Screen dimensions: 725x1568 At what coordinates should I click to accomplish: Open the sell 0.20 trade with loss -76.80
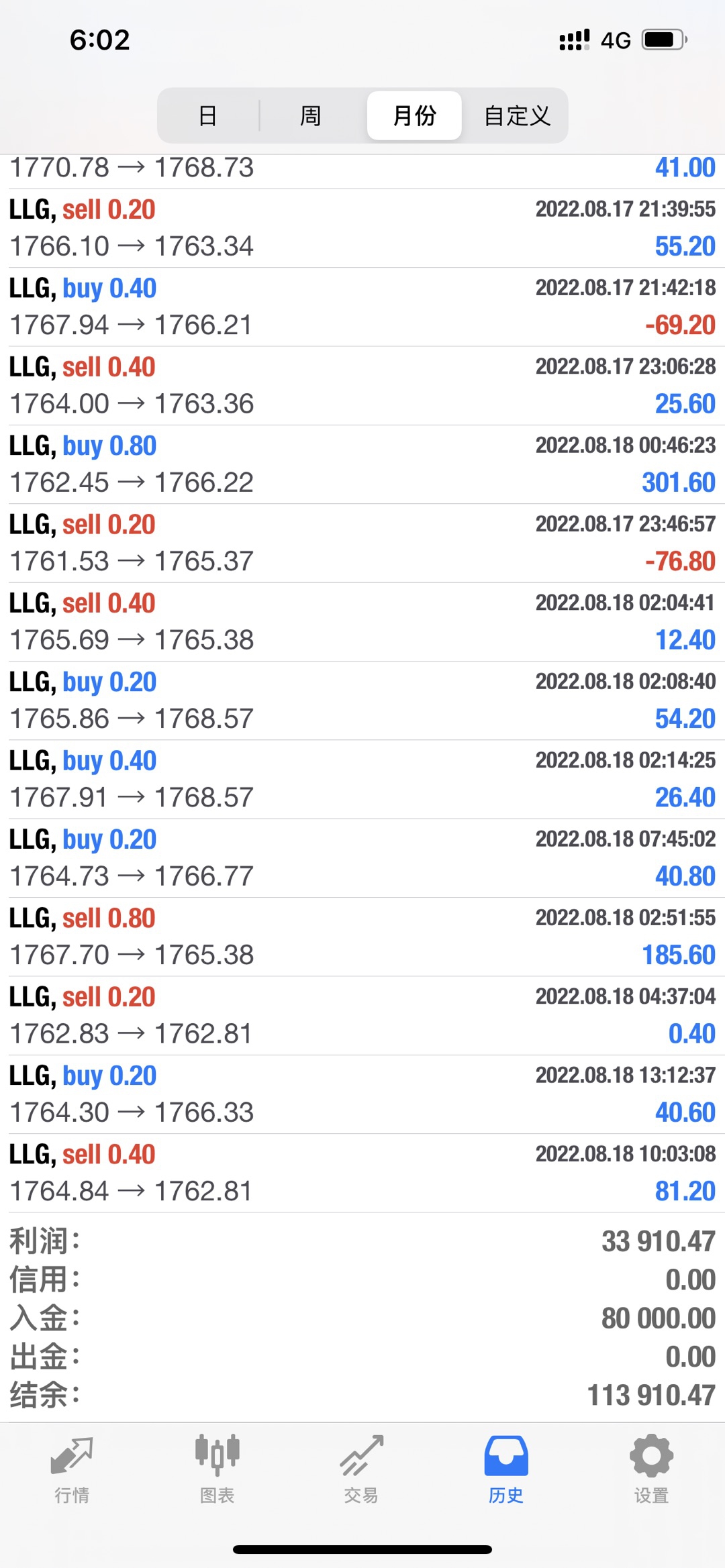coord(362,543)
